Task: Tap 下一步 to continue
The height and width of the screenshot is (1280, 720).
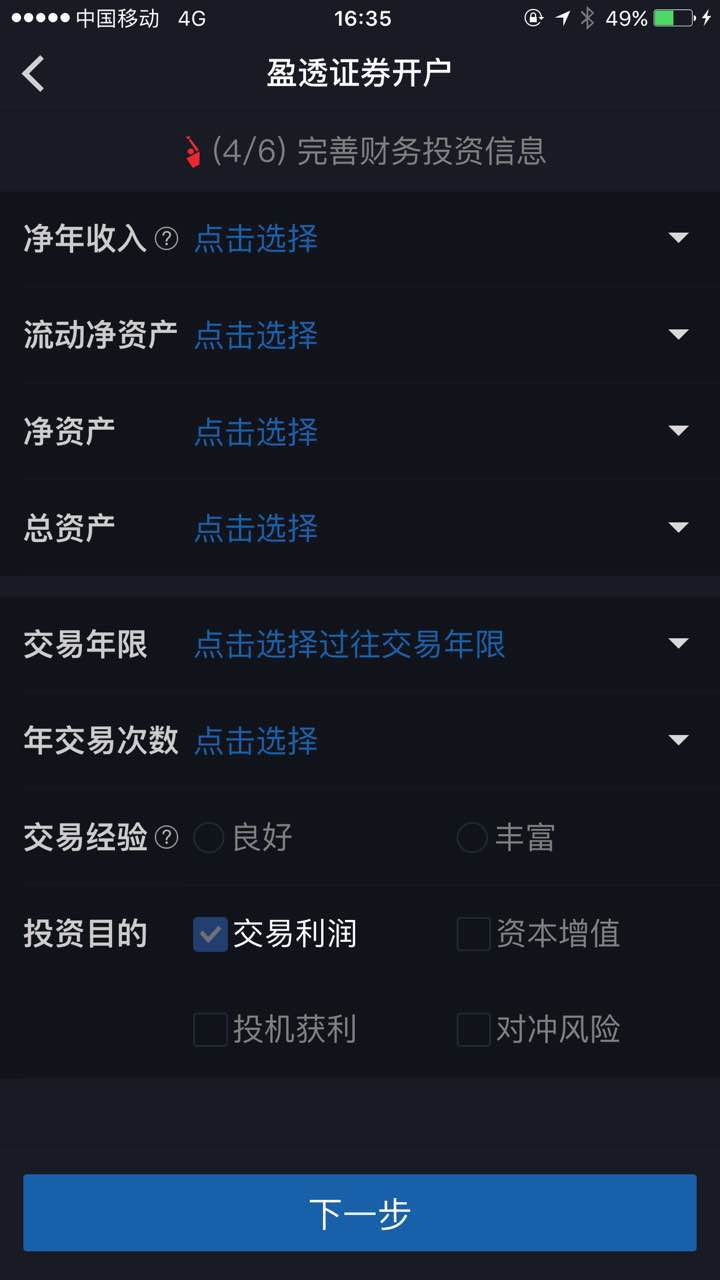Action: 360,1213
